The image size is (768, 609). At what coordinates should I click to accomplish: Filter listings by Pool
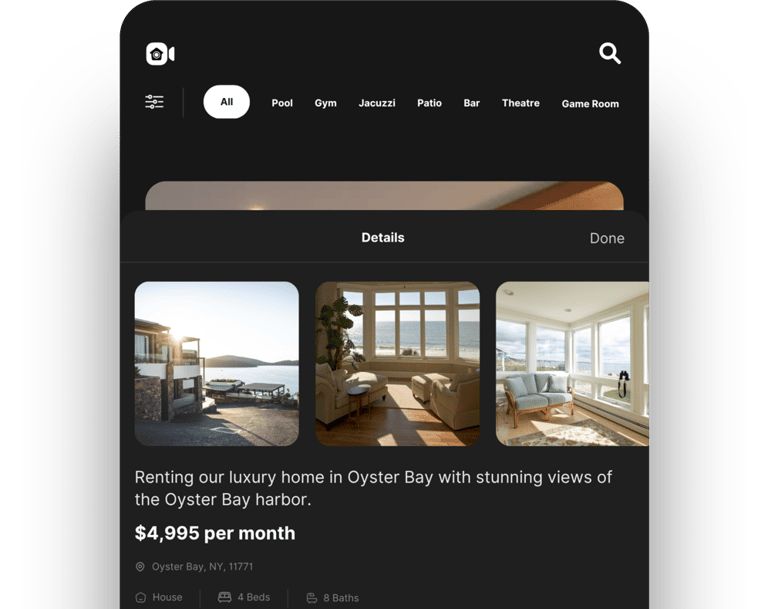click(x=282, y=103)
